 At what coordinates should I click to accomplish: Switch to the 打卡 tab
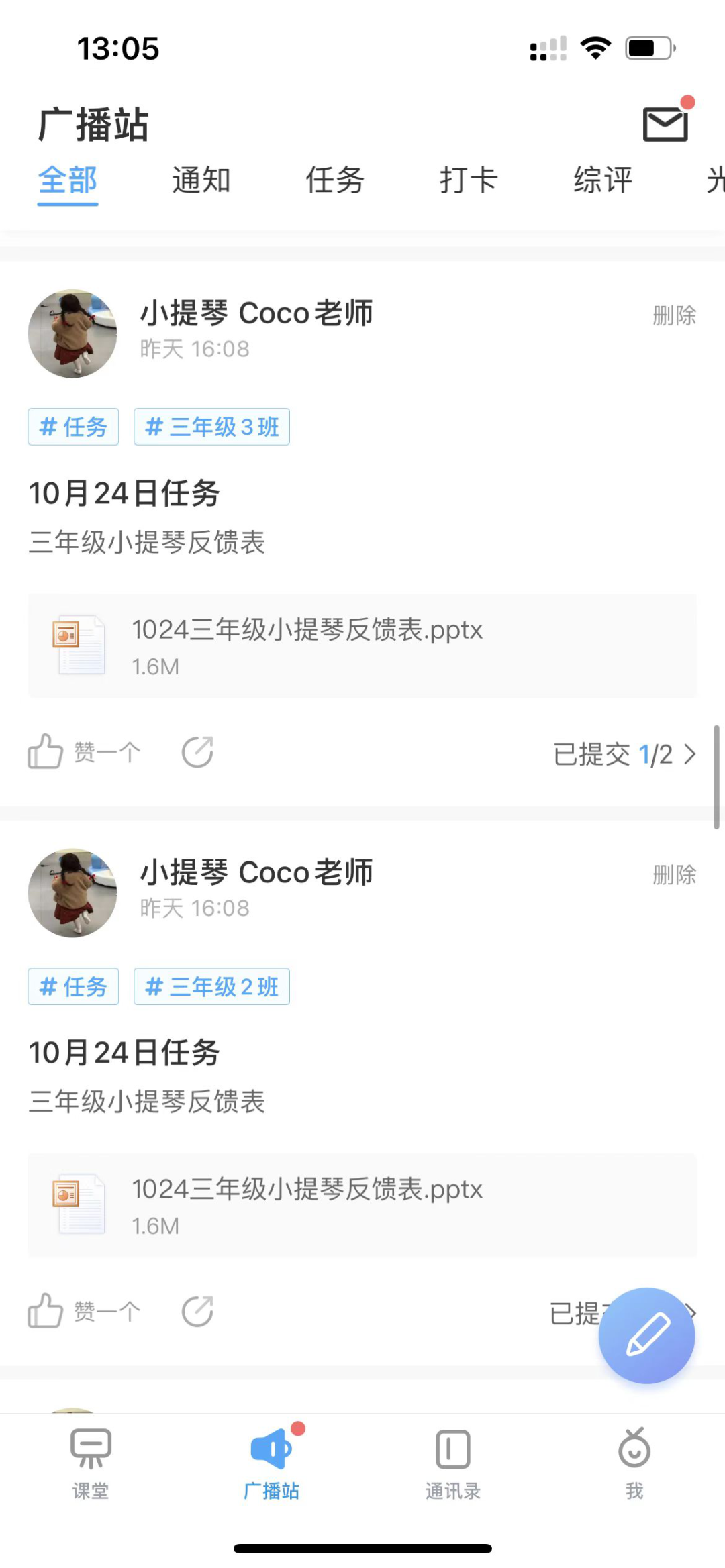coord(468,180)
